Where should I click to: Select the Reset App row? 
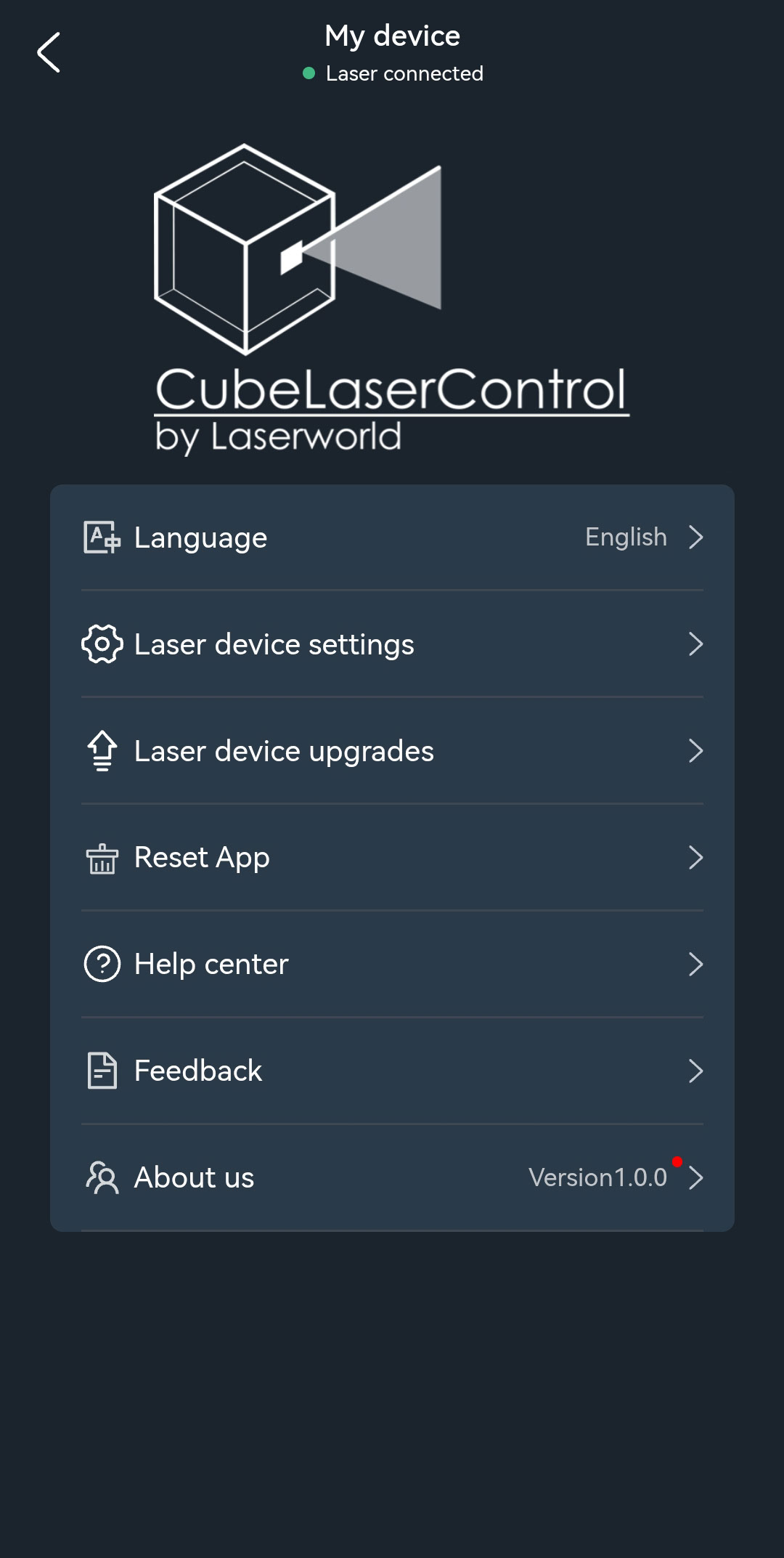coord(392,858)
